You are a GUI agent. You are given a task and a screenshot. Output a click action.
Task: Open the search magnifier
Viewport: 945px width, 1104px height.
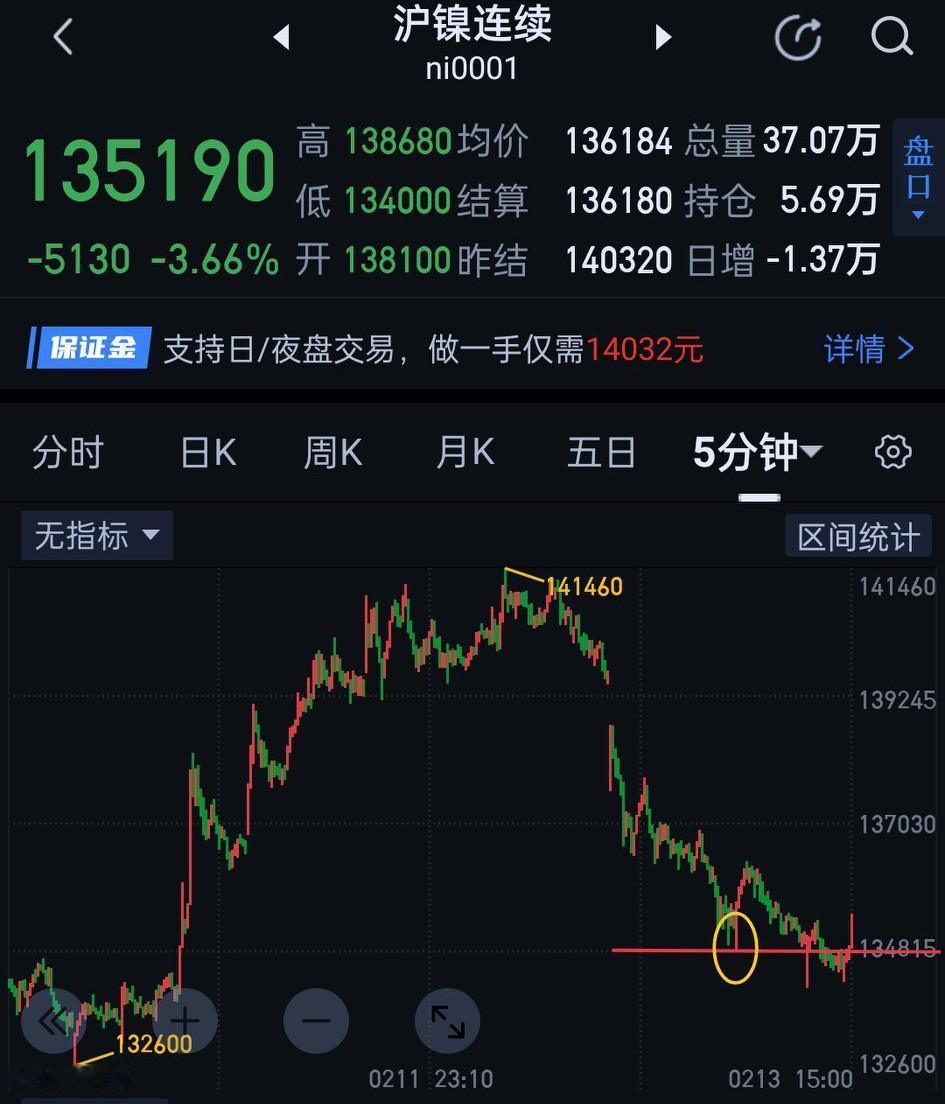[890, 36]
